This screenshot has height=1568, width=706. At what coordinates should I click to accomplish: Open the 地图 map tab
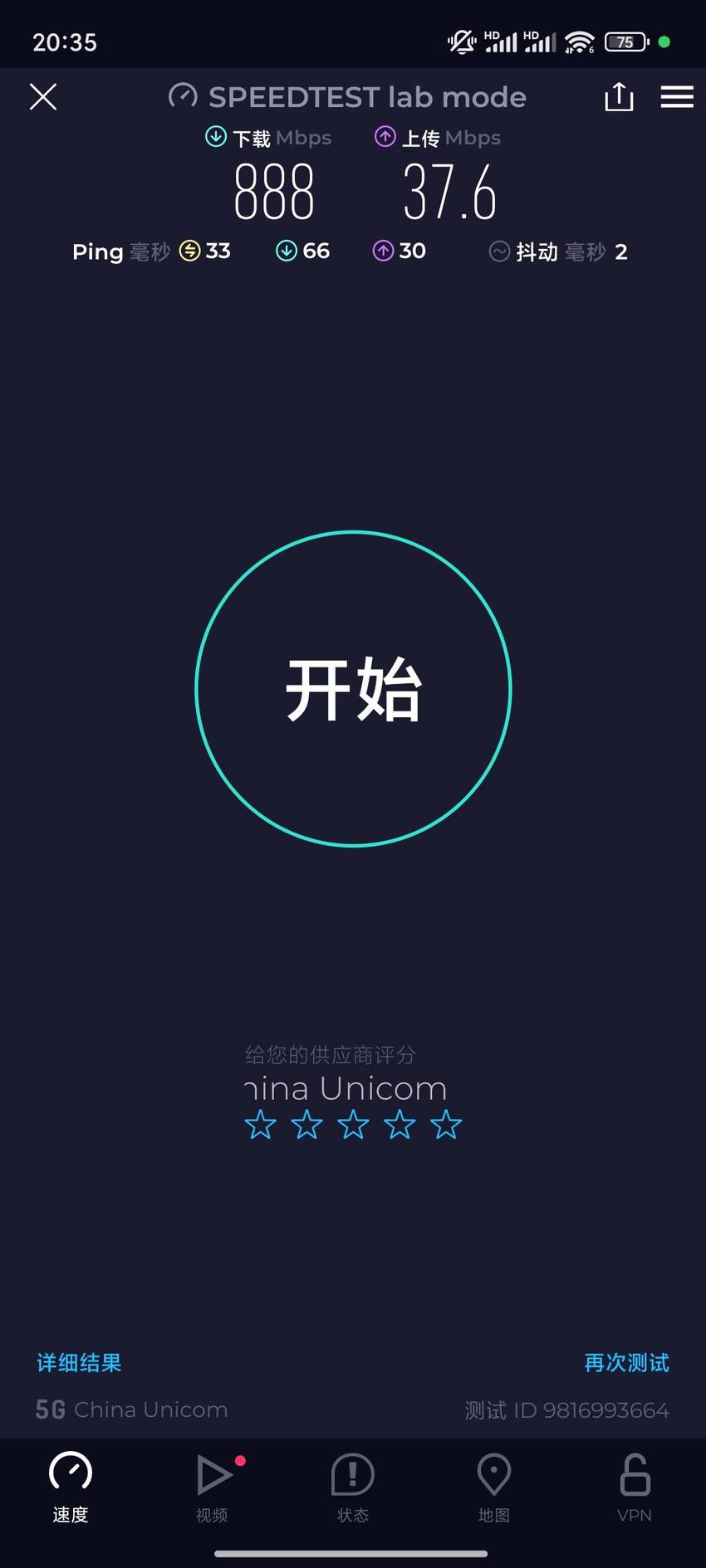494,1487
